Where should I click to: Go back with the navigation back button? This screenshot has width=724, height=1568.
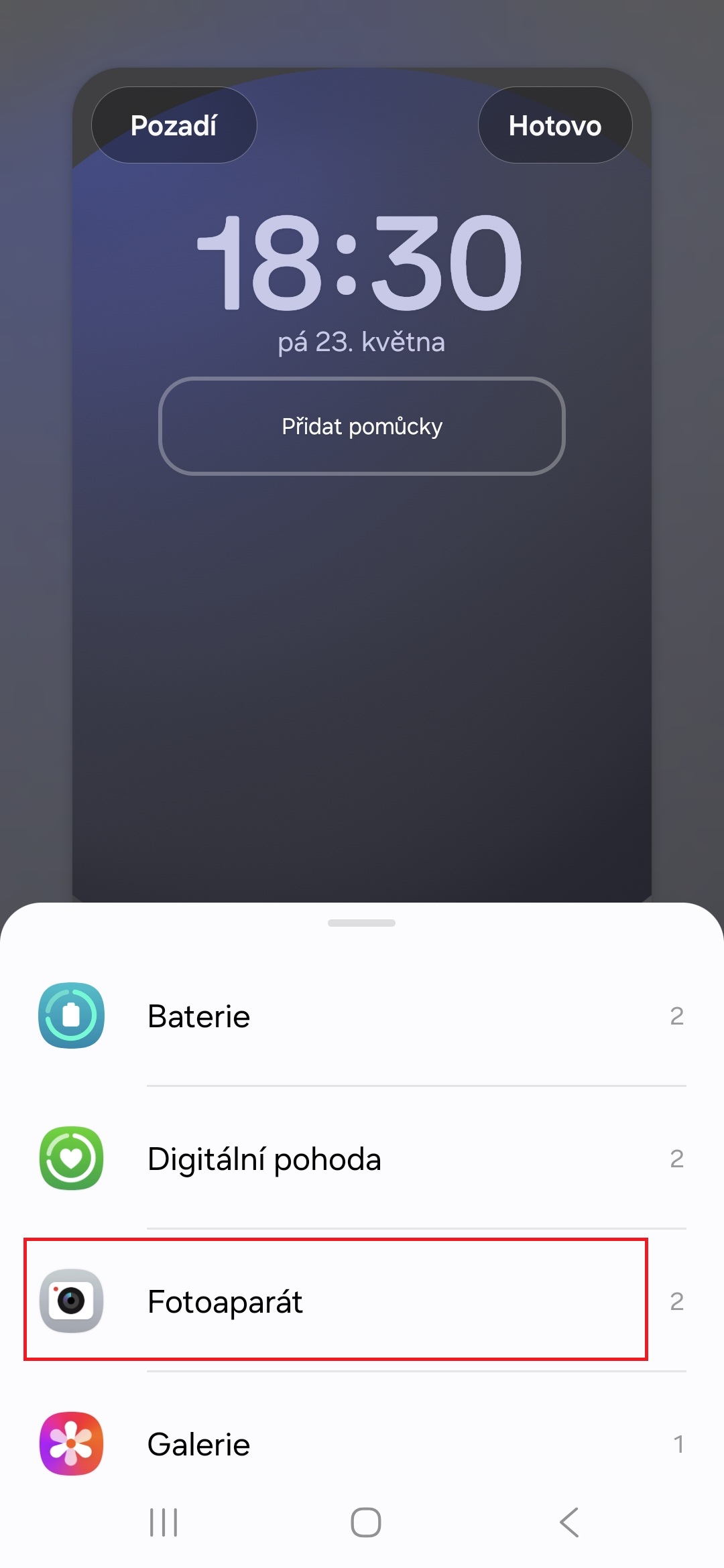pyautogui.click(x=569, y=1522)
